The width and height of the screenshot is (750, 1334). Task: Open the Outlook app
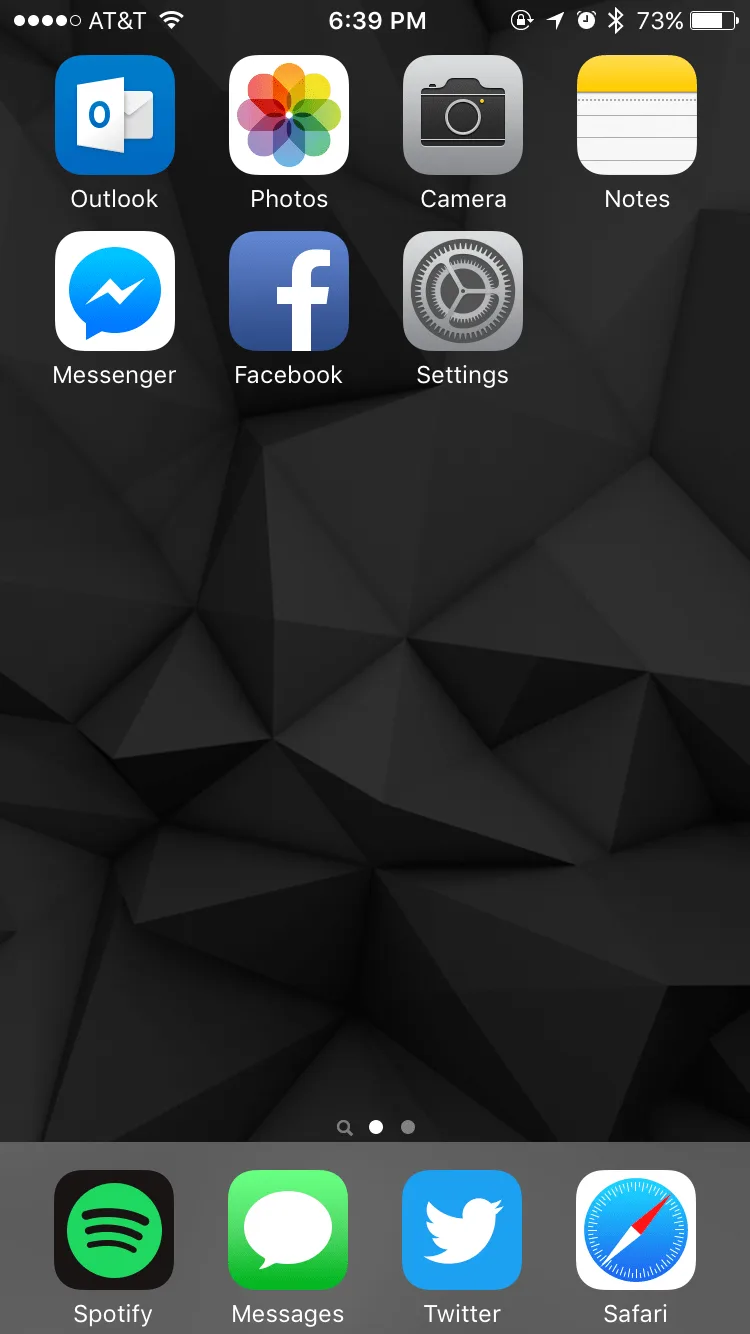(115, 115)
